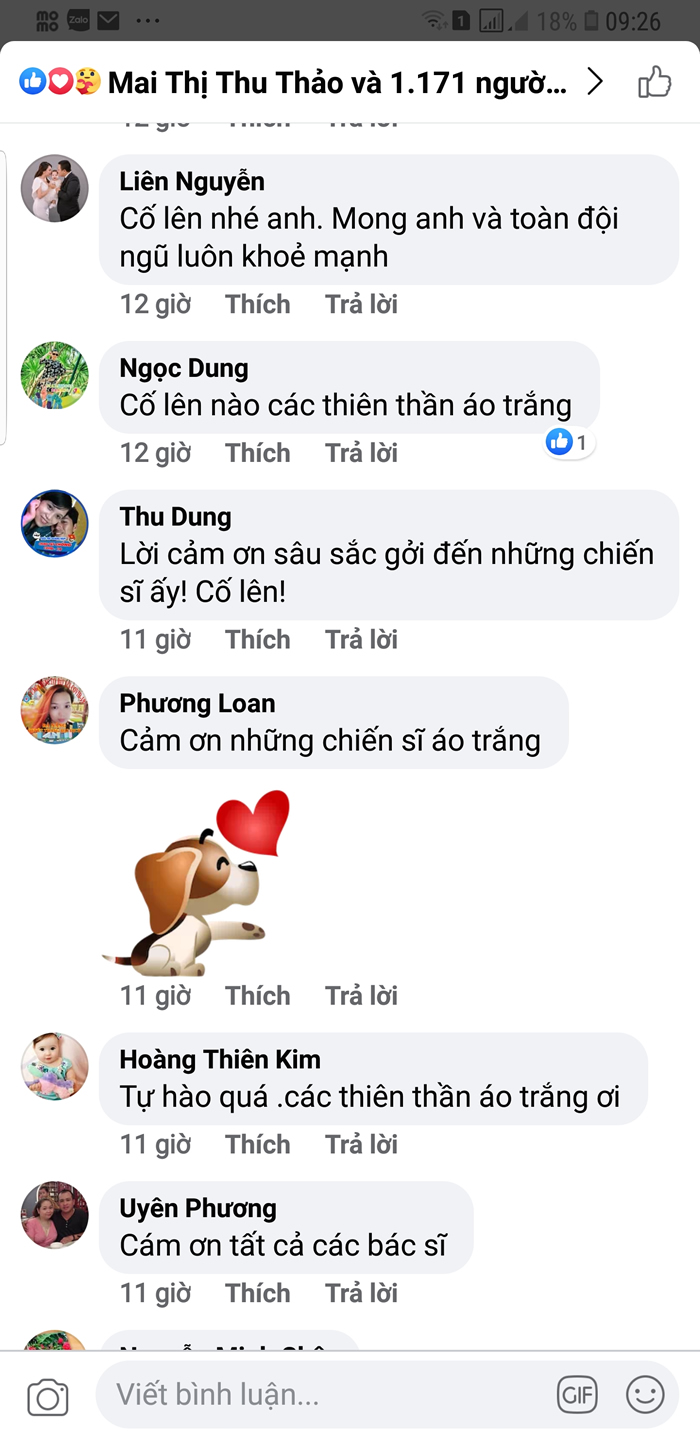Open the camera to attach a photo
This screenshot has height=1439, width=700.
pos(48,1396)
